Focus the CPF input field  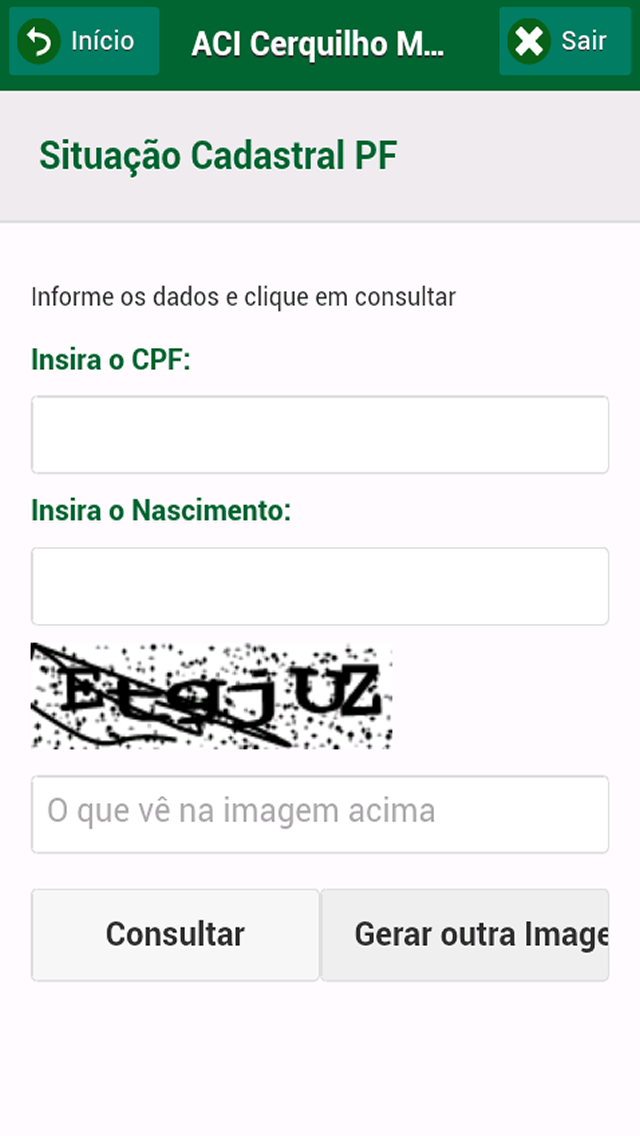coord(320,435)
